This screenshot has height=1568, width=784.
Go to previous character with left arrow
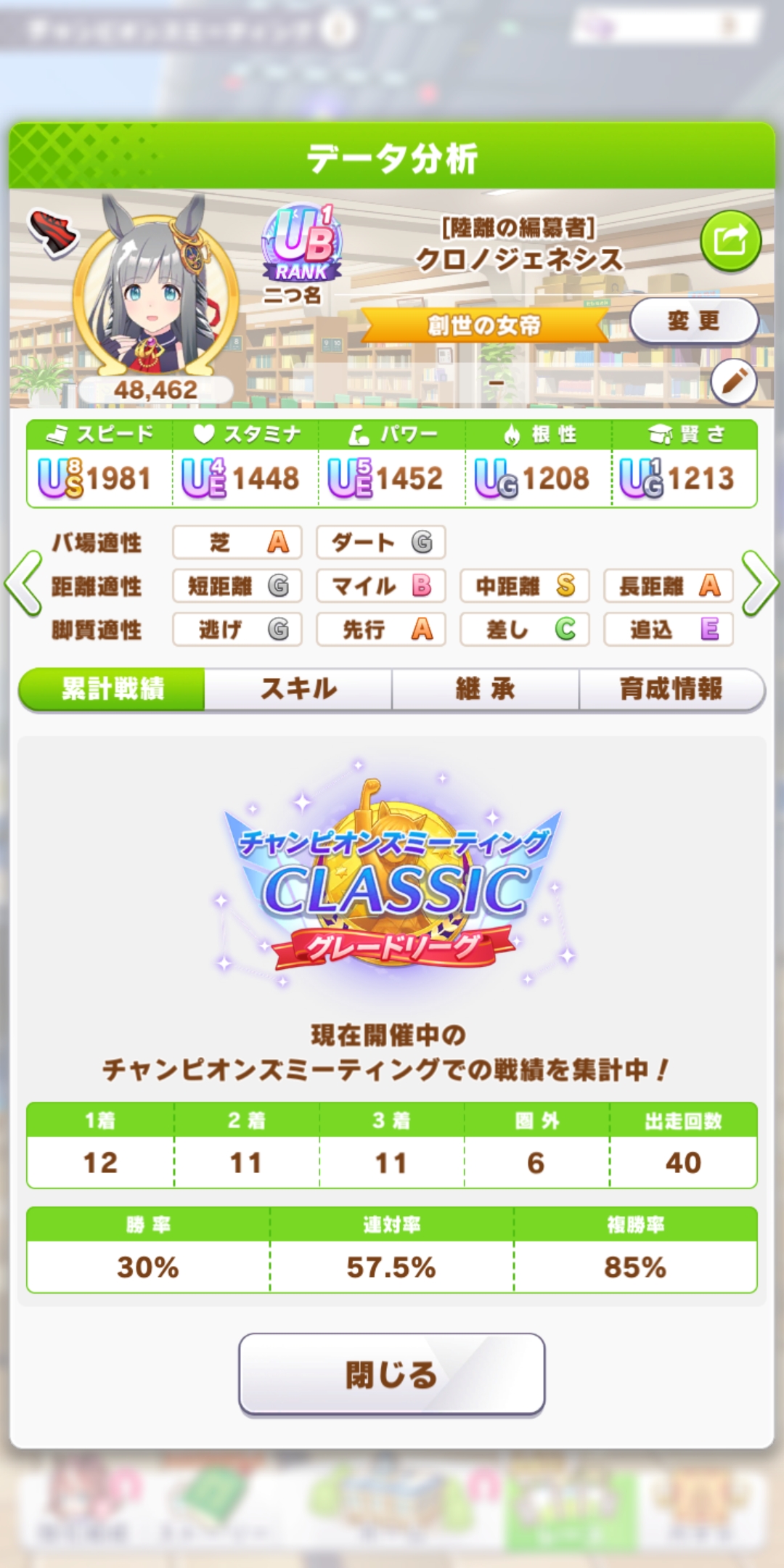23,584
